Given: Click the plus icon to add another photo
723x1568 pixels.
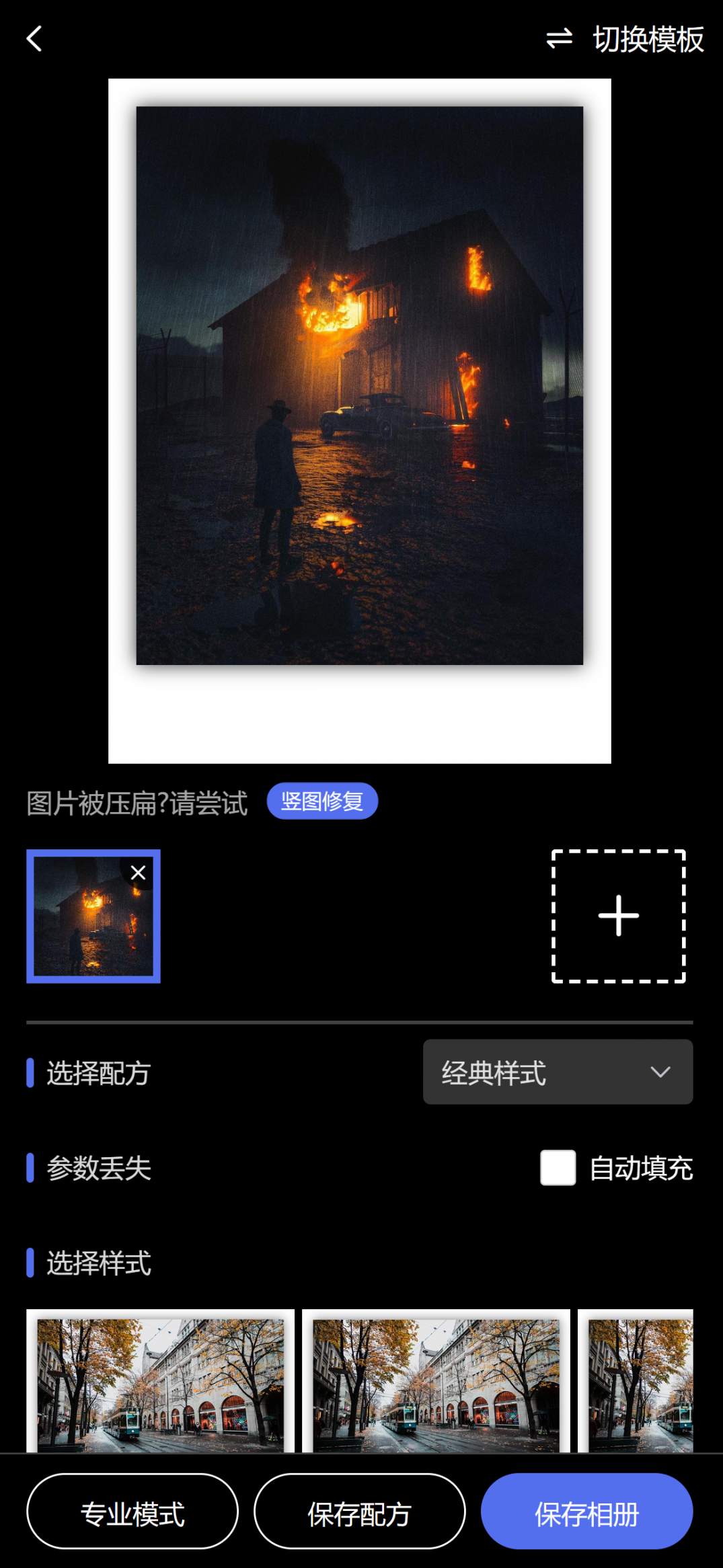Looking at the screenshot, I should 617,916.
